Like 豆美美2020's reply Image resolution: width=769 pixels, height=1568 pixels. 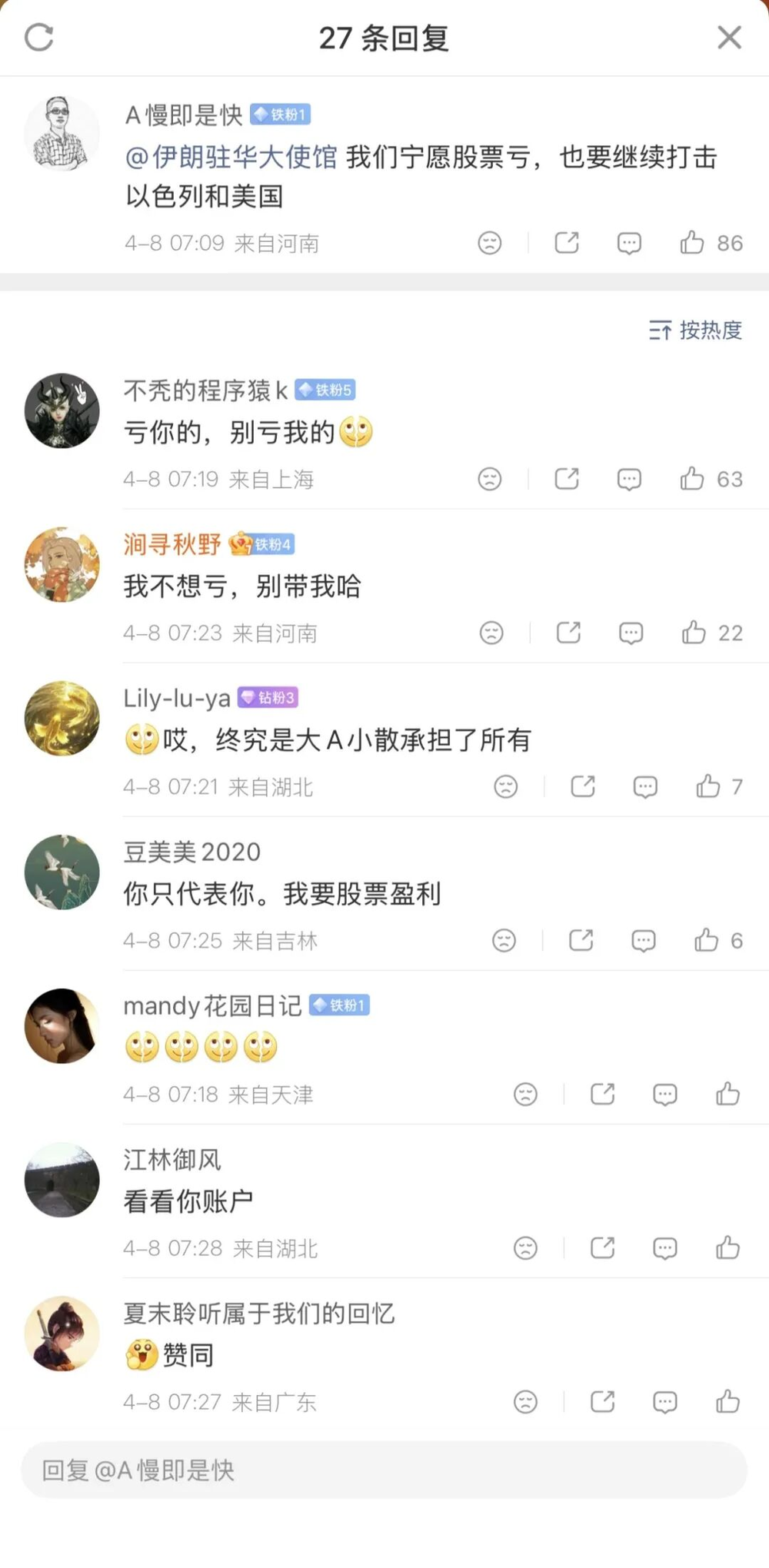(x=706, y=940)
